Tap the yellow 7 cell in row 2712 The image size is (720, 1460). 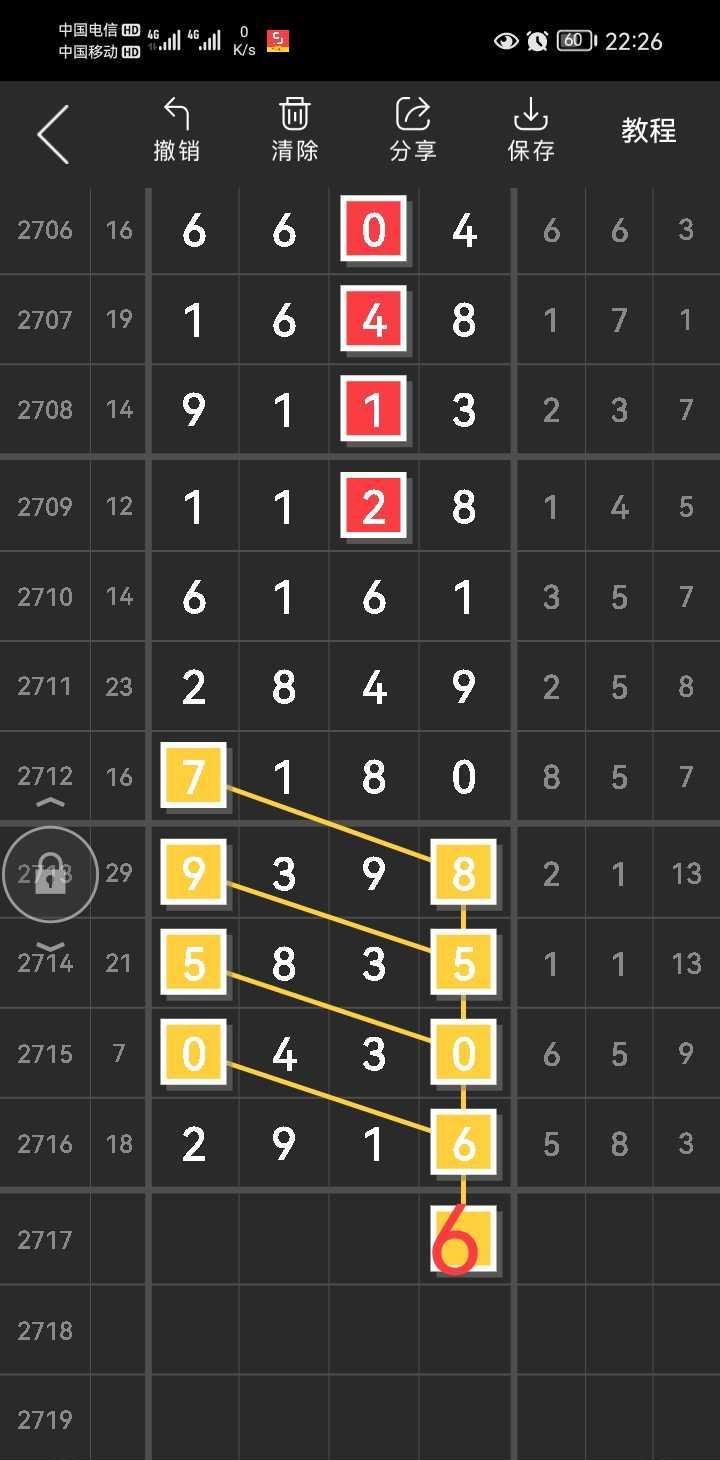[x=194, y=776]
